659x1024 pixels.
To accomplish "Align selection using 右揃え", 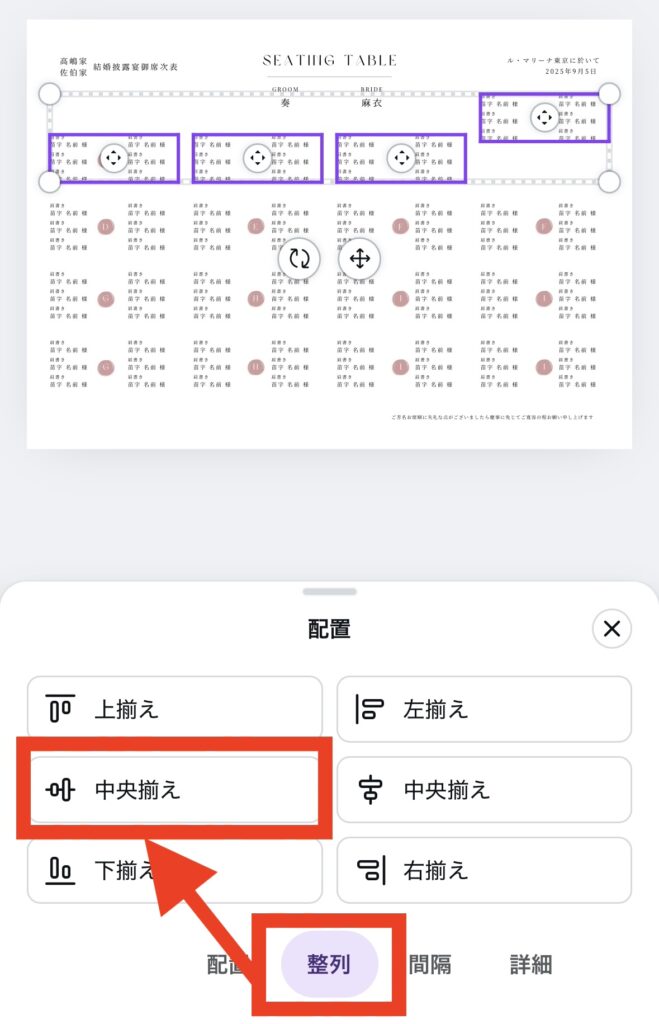I will [x=484, y=869].
